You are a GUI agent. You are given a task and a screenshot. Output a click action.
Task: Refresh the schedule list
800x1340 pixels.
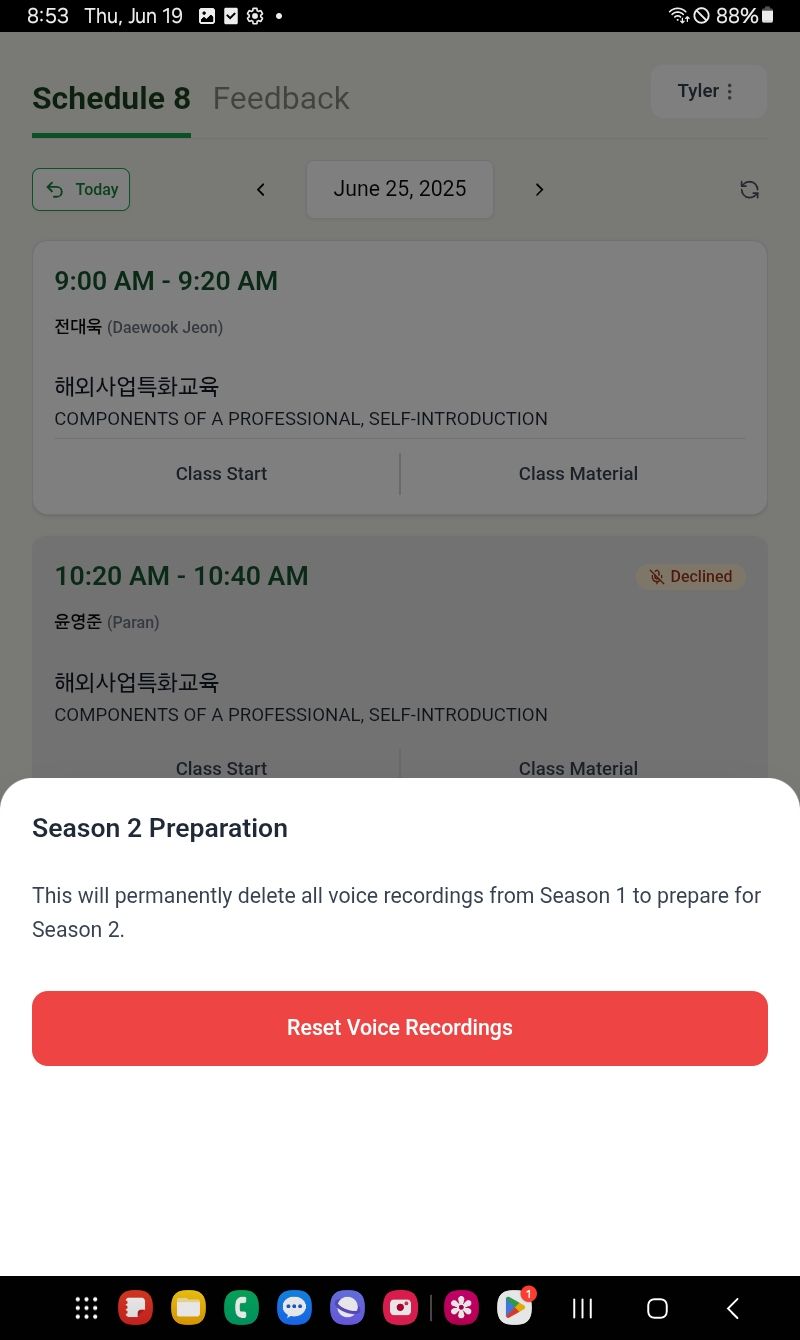tap(749, 190)
